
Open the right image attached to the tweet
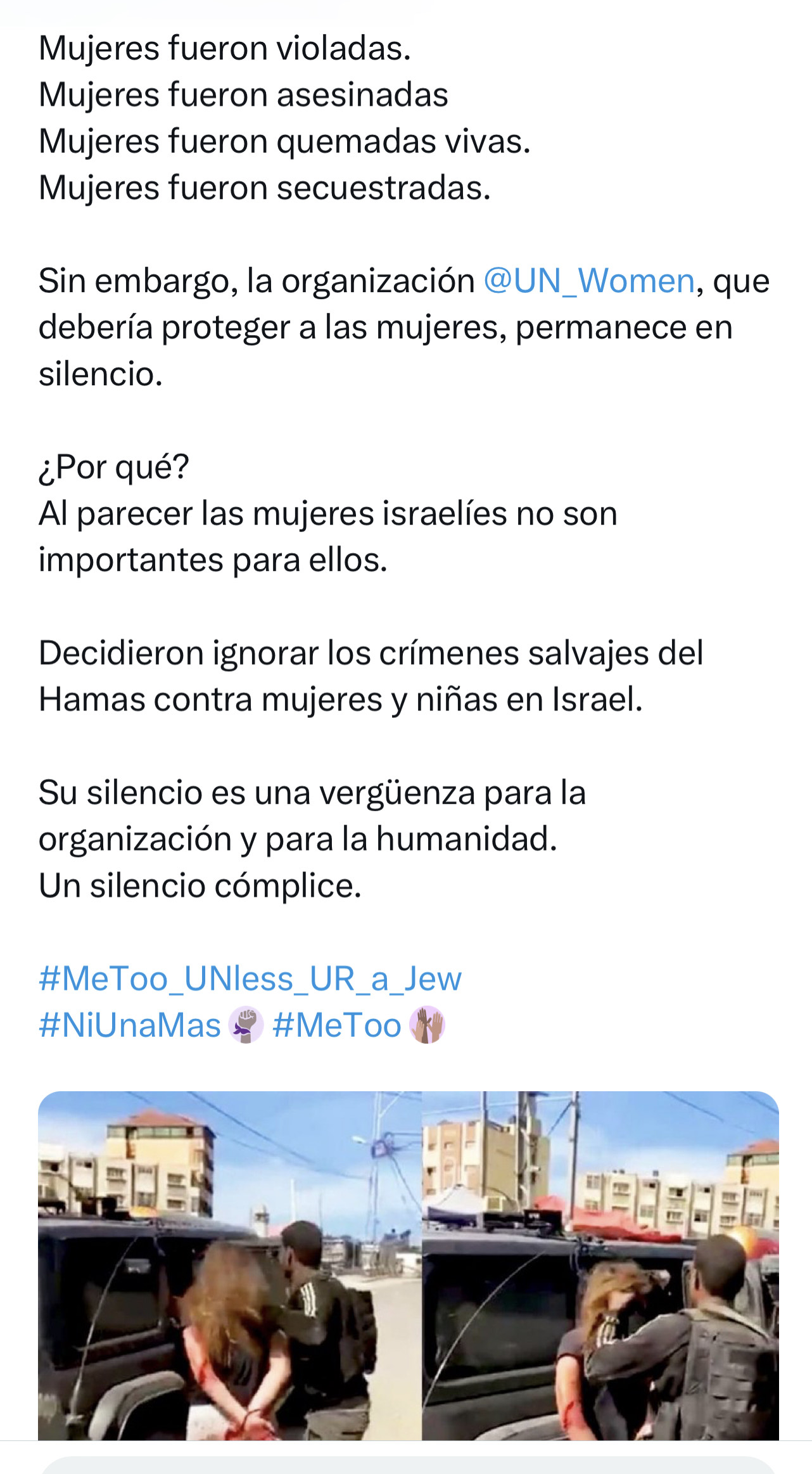click(x=600, y=1267)
